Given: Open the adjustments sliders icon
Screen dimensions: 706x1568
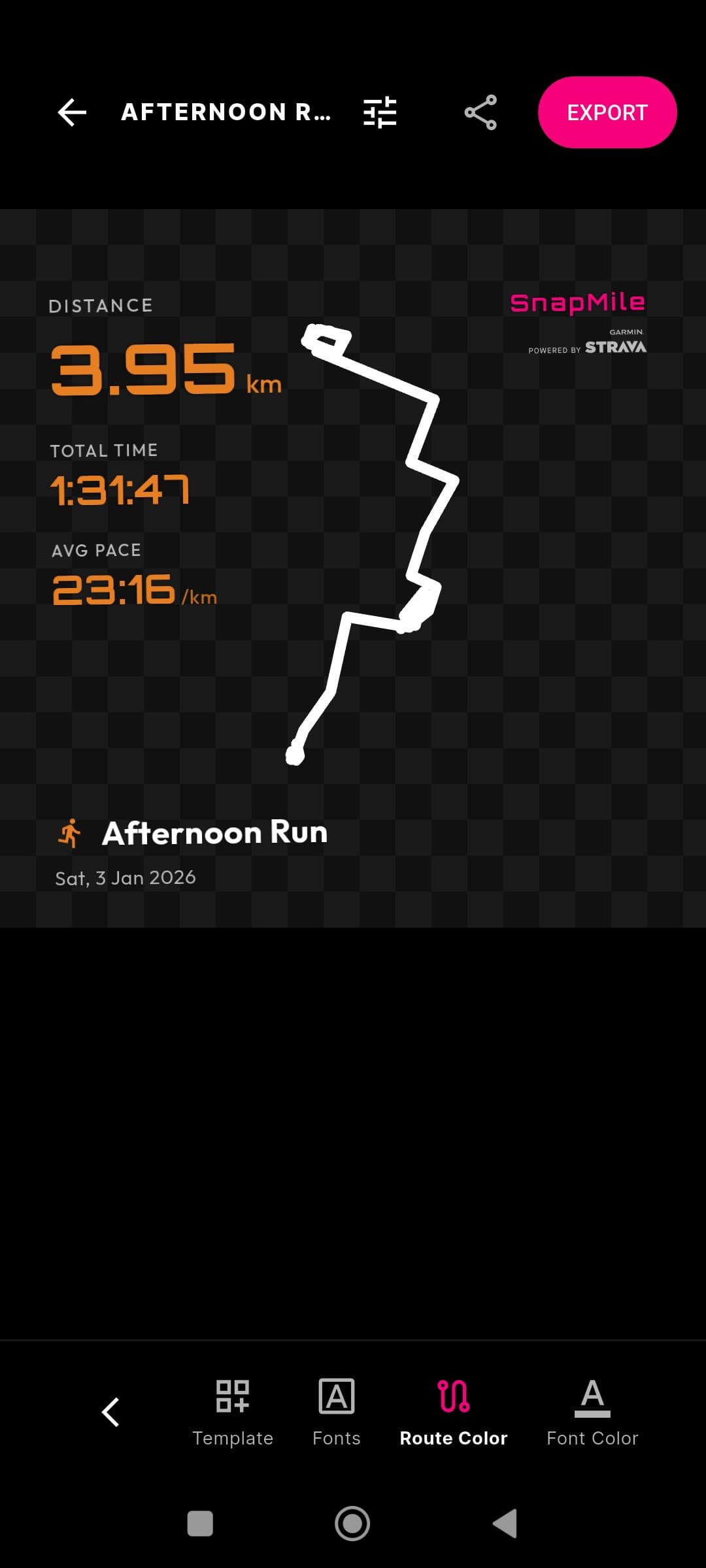Looking at the screenshot, I should click(380, 112).
